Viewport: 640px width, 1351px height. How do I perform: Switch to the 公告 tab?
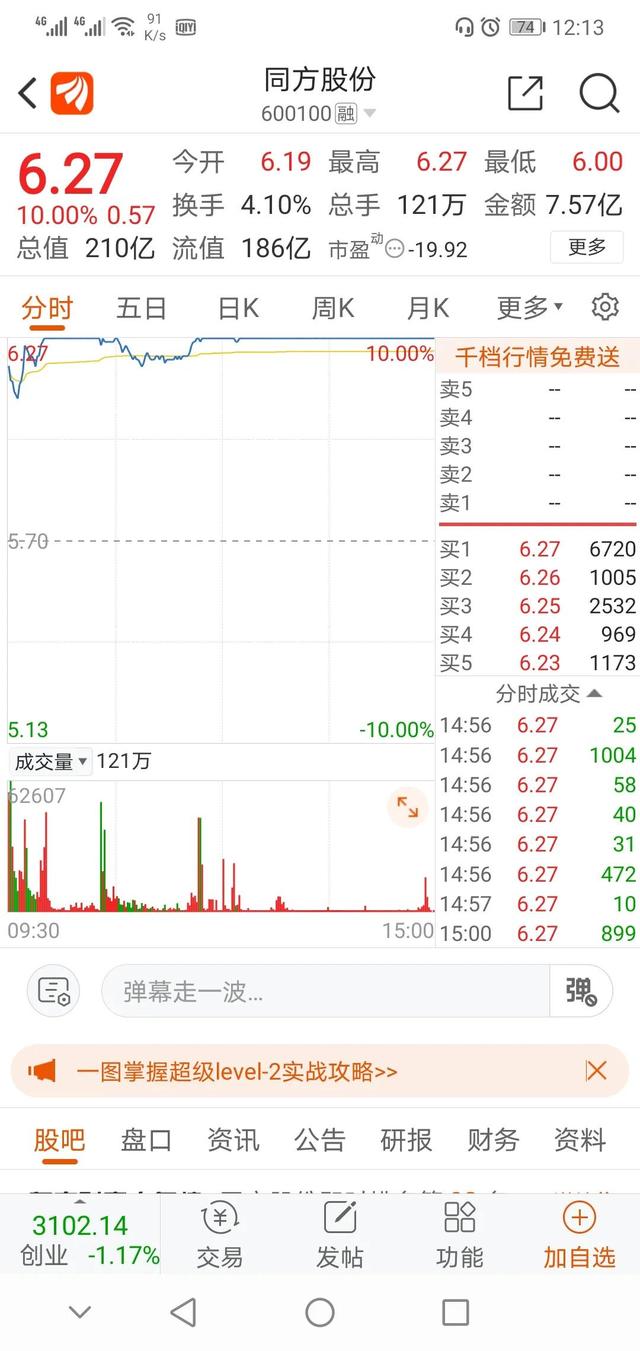pyautogui.click(x=320, y=1140)
